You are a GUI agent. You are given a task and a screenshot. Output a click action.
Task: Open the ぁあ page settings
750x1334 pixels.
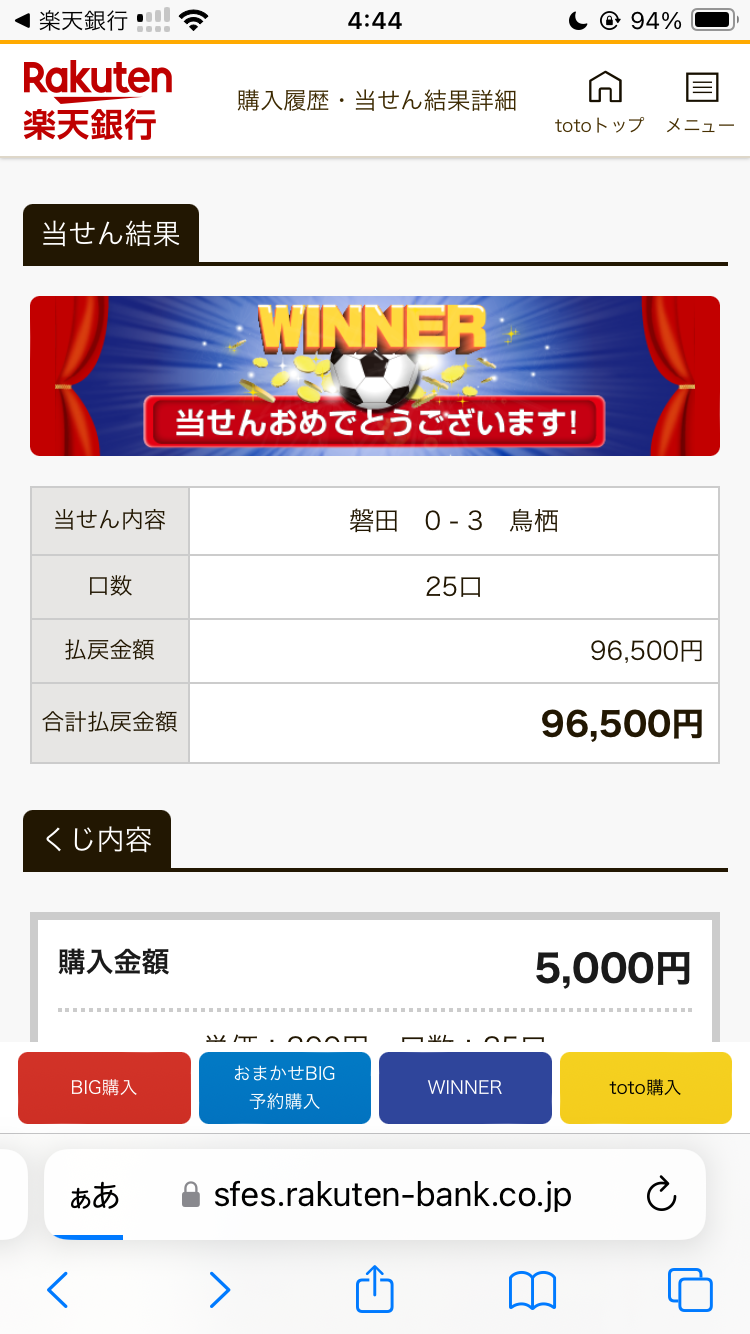[x=94, y=1195]
